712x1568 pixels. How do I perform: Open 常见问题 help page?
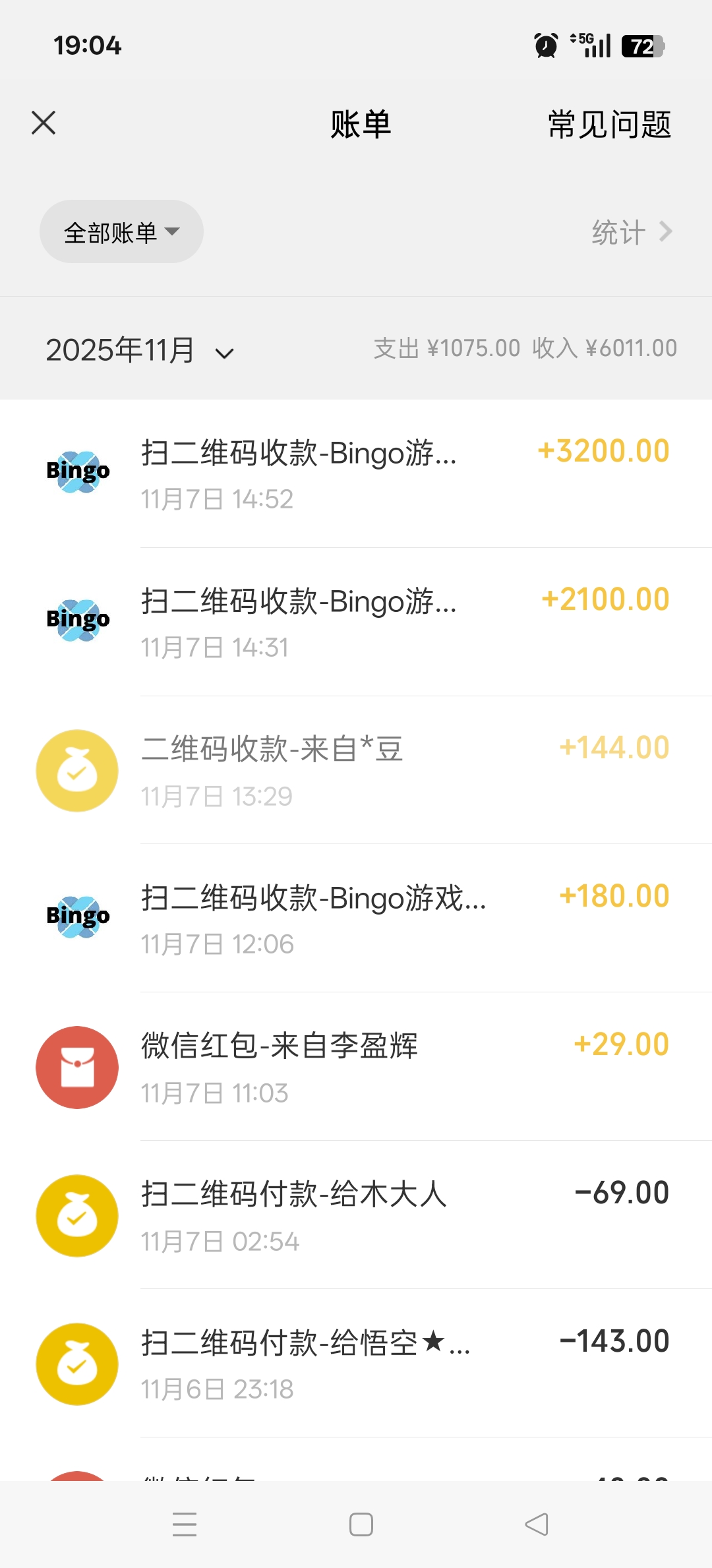[x=608, y=125]
